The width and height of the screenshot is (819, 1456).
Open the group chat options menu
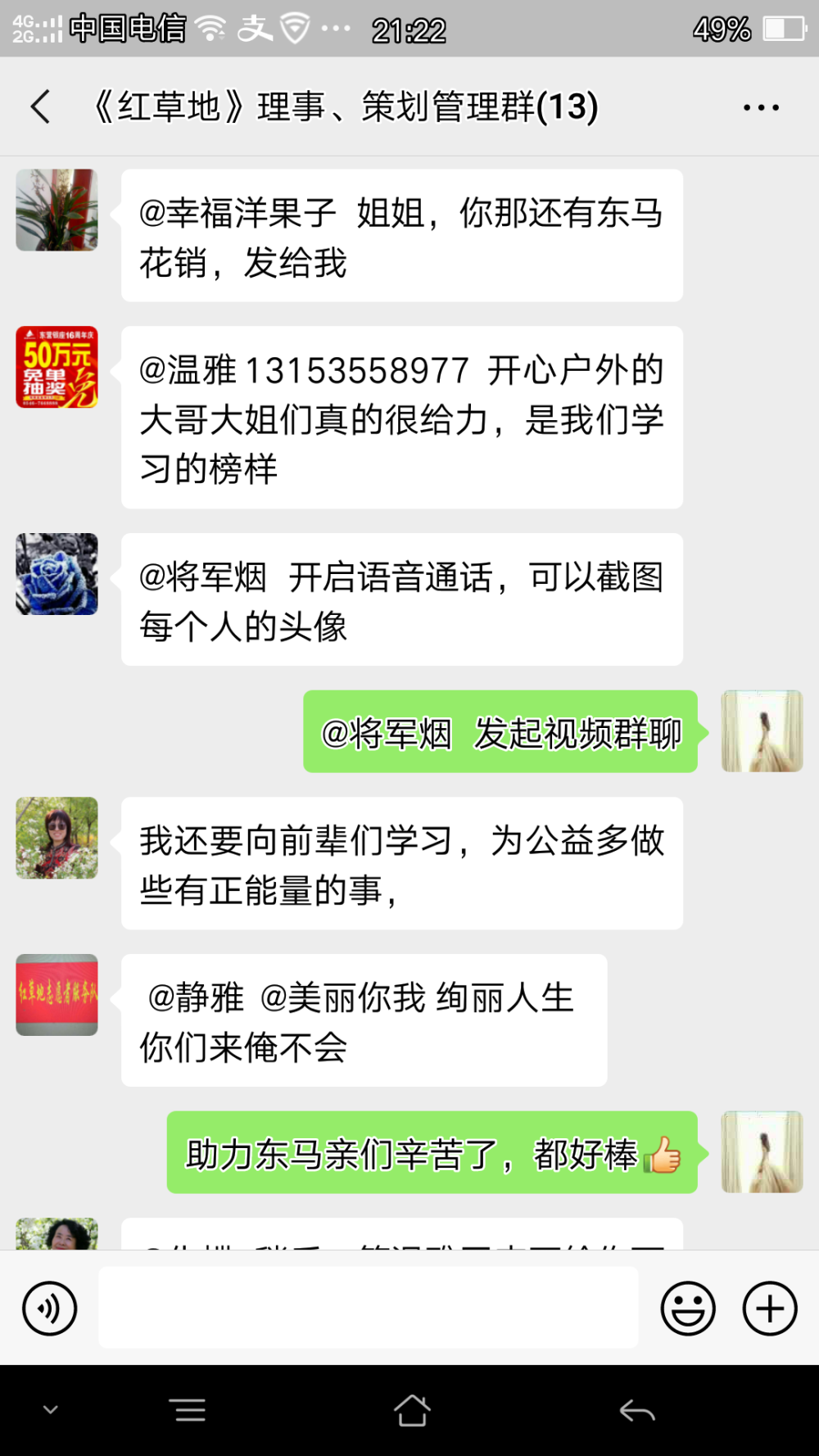coord(761,107)
